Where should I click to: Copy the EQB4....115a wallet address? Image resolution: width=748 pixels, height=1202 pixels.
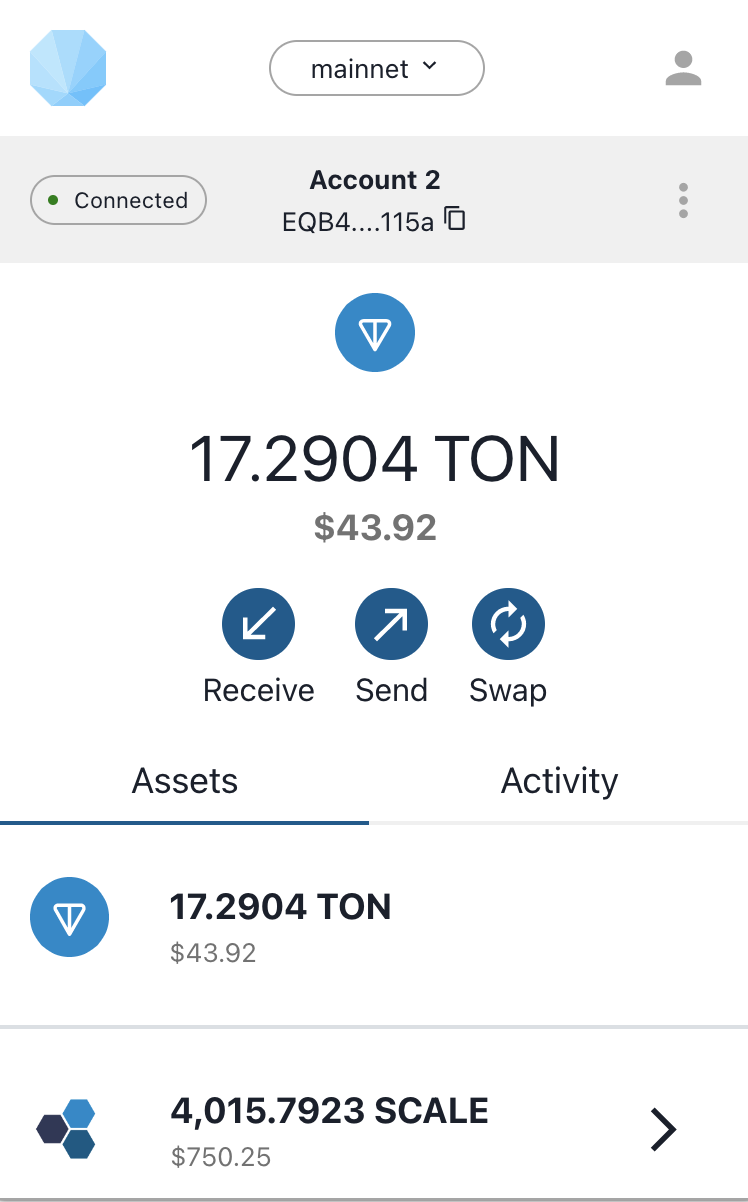point(456,219)
